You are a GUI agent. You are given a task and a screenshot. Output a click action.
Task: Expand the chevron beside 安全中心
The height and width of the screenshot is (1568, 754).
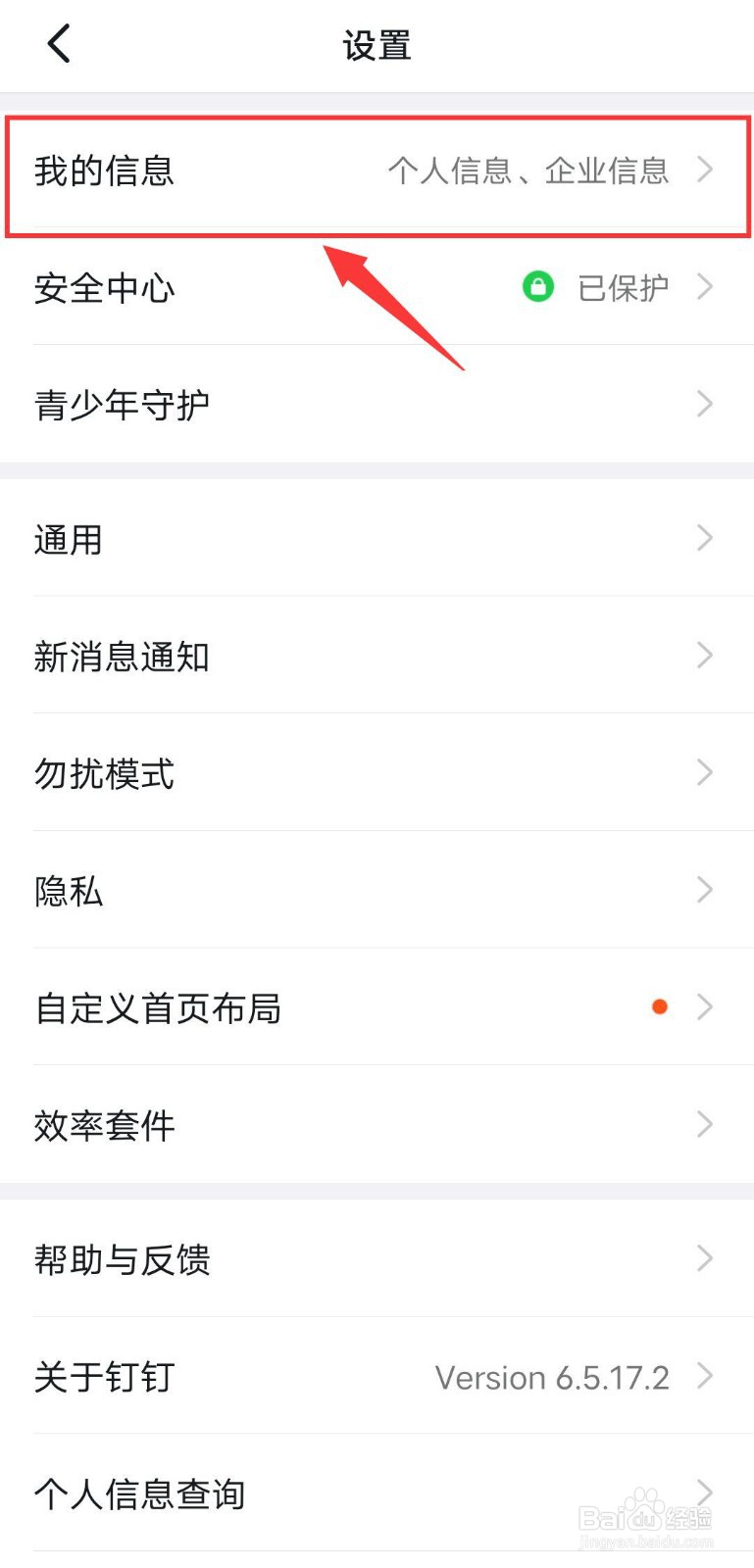705,287
